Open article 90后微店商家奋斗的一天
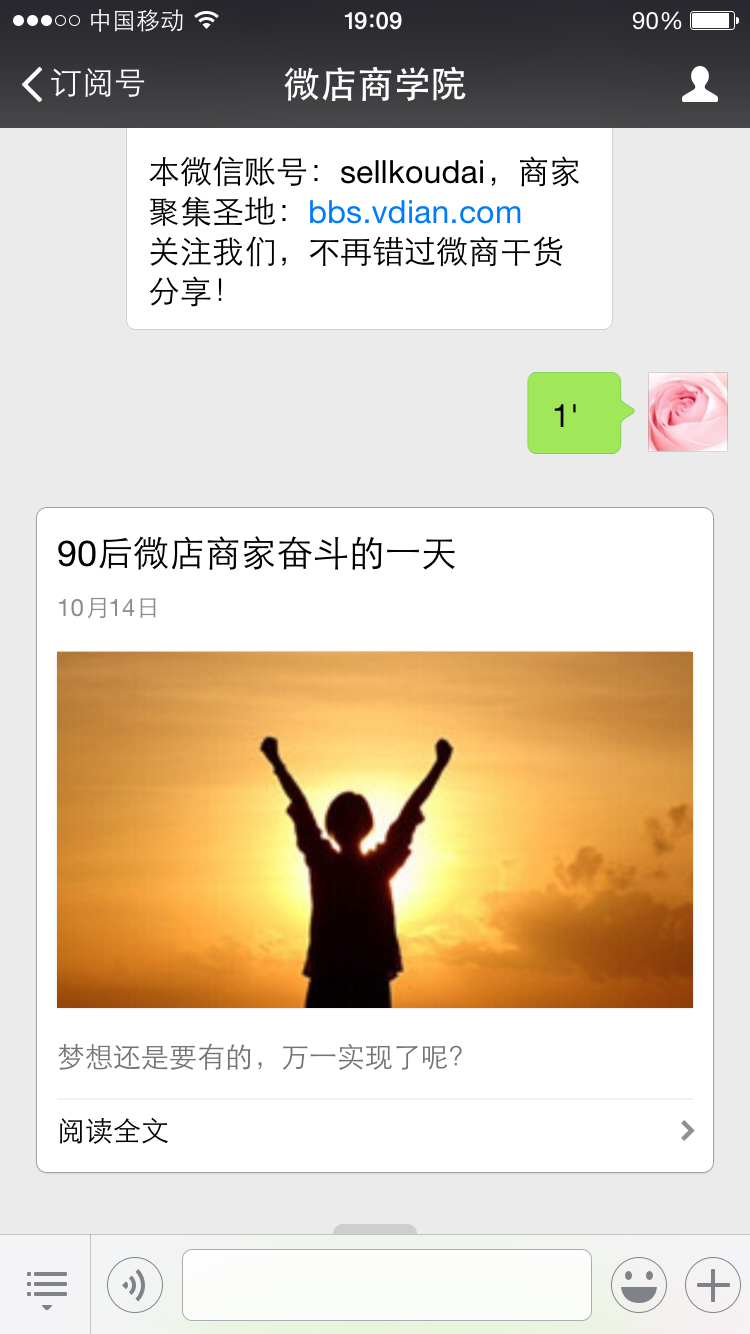The image size is (750, 1334). (x=256, y=554)
